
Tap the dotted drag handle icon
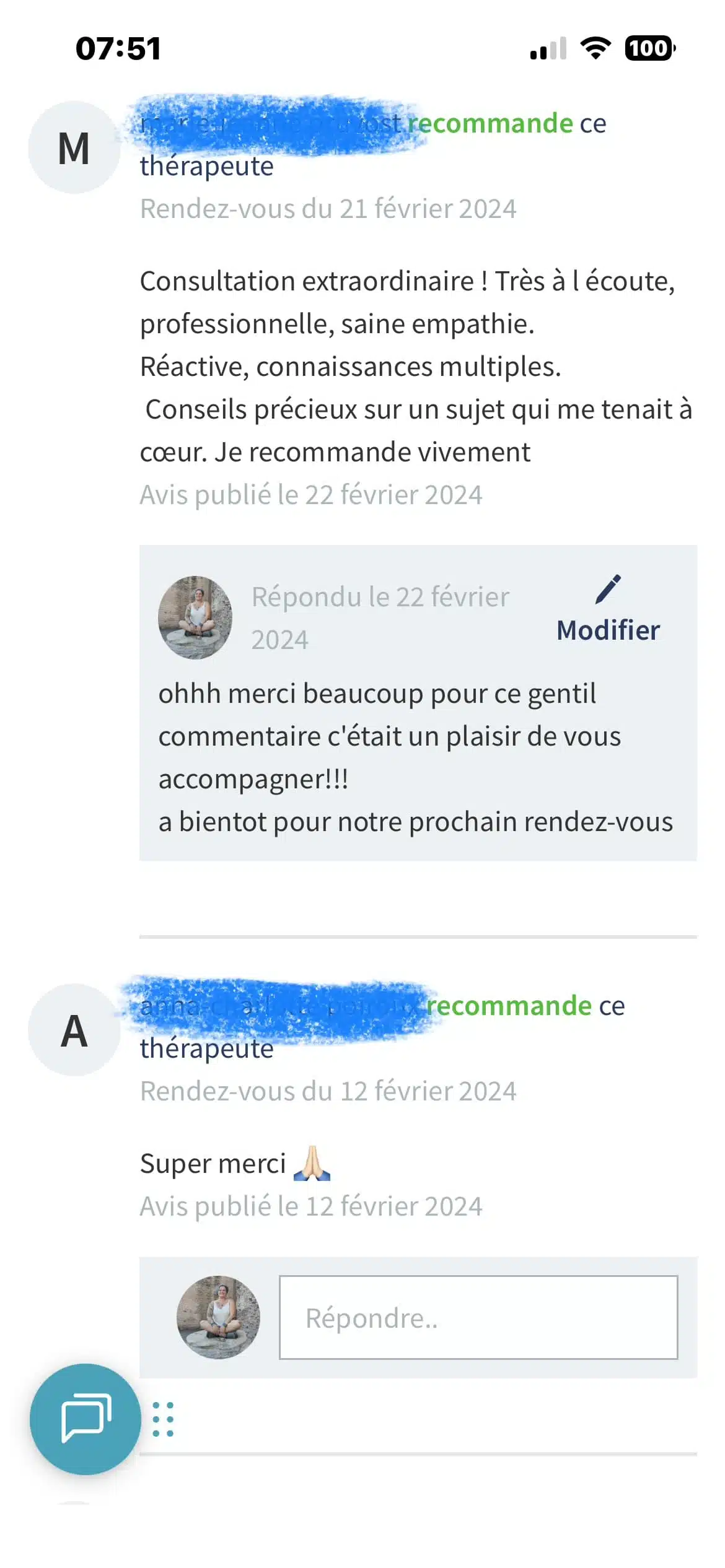click(163, 1419)
